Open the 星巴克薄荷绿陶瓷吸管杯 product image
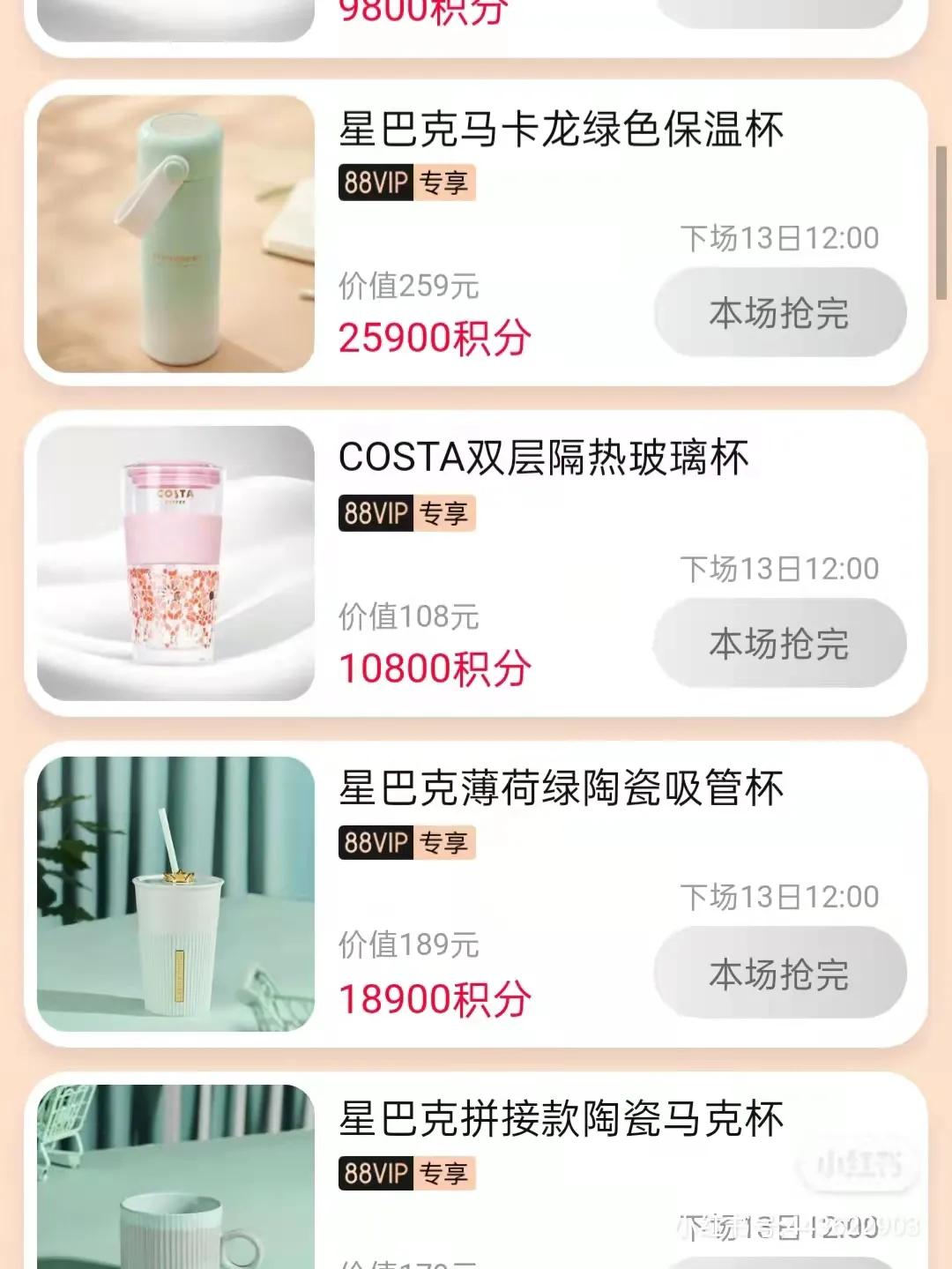Screen dimensions: 952x1269 click(x=175, y=893)
